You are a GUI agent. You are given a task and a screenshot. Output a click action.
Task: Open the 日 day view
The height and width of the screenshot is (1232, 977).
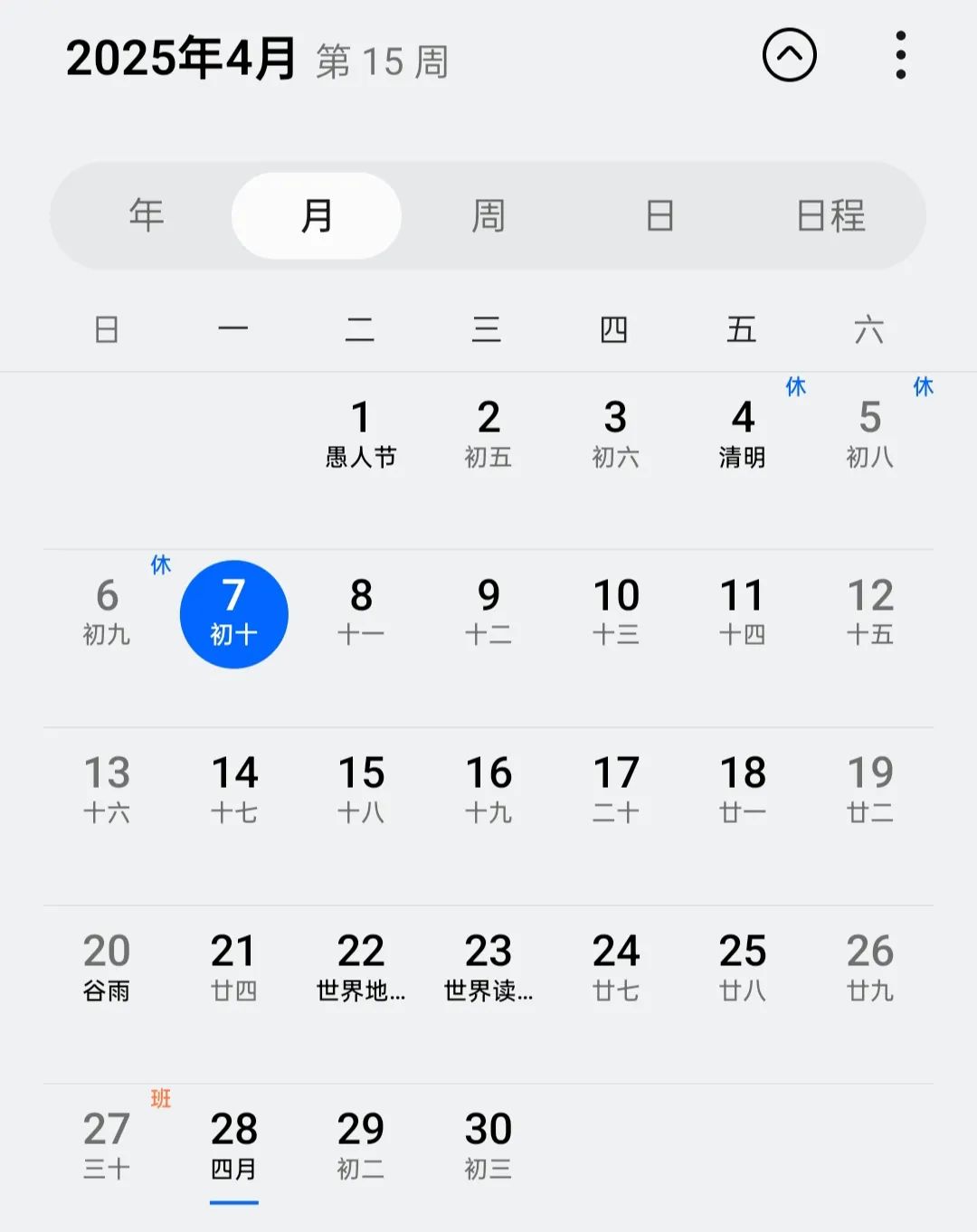click(x=659, y=215)
